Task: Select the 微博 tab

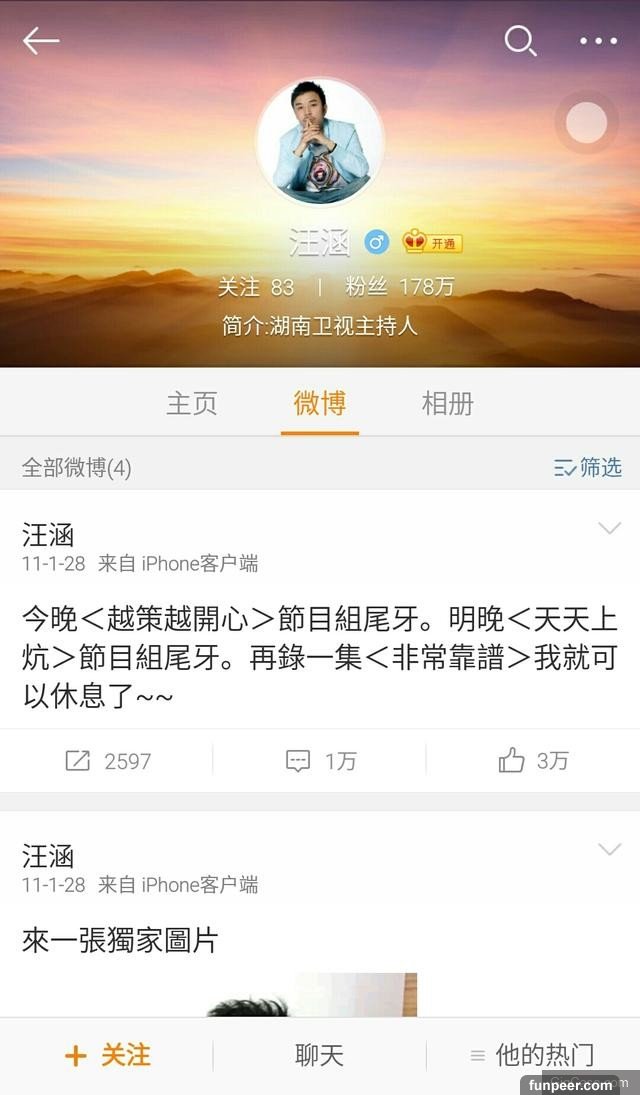Action: point(320,404)
